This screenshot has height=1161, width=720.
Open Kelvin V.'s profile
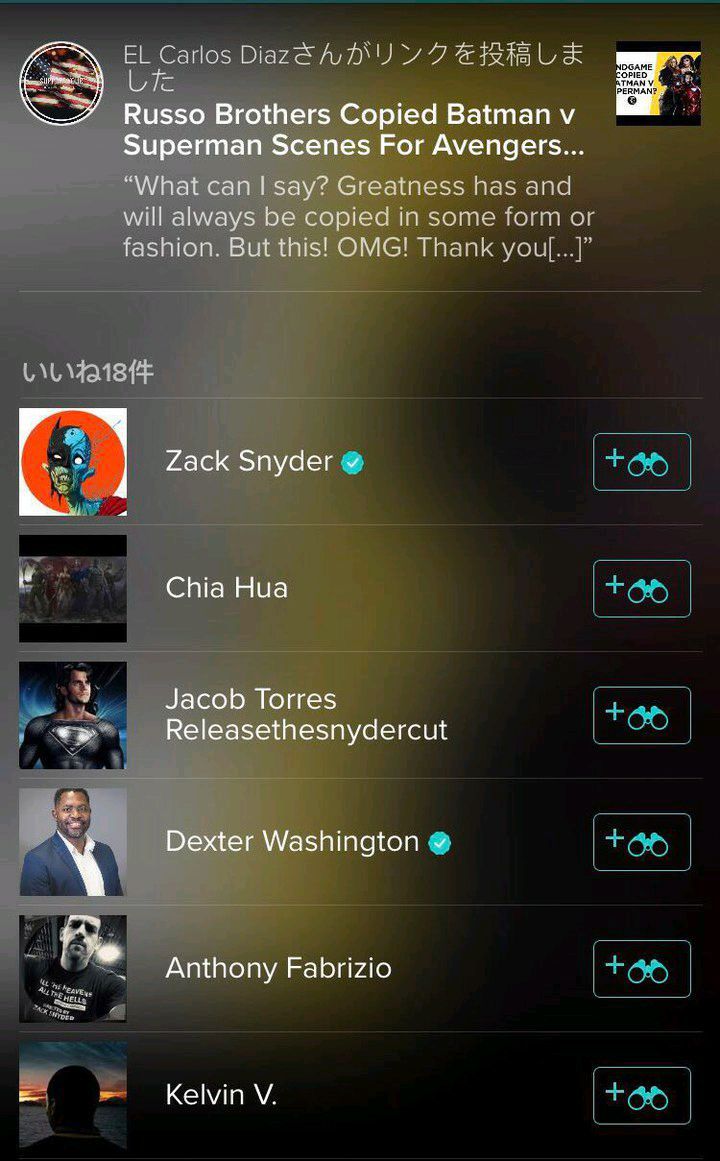coord(221,1095)
